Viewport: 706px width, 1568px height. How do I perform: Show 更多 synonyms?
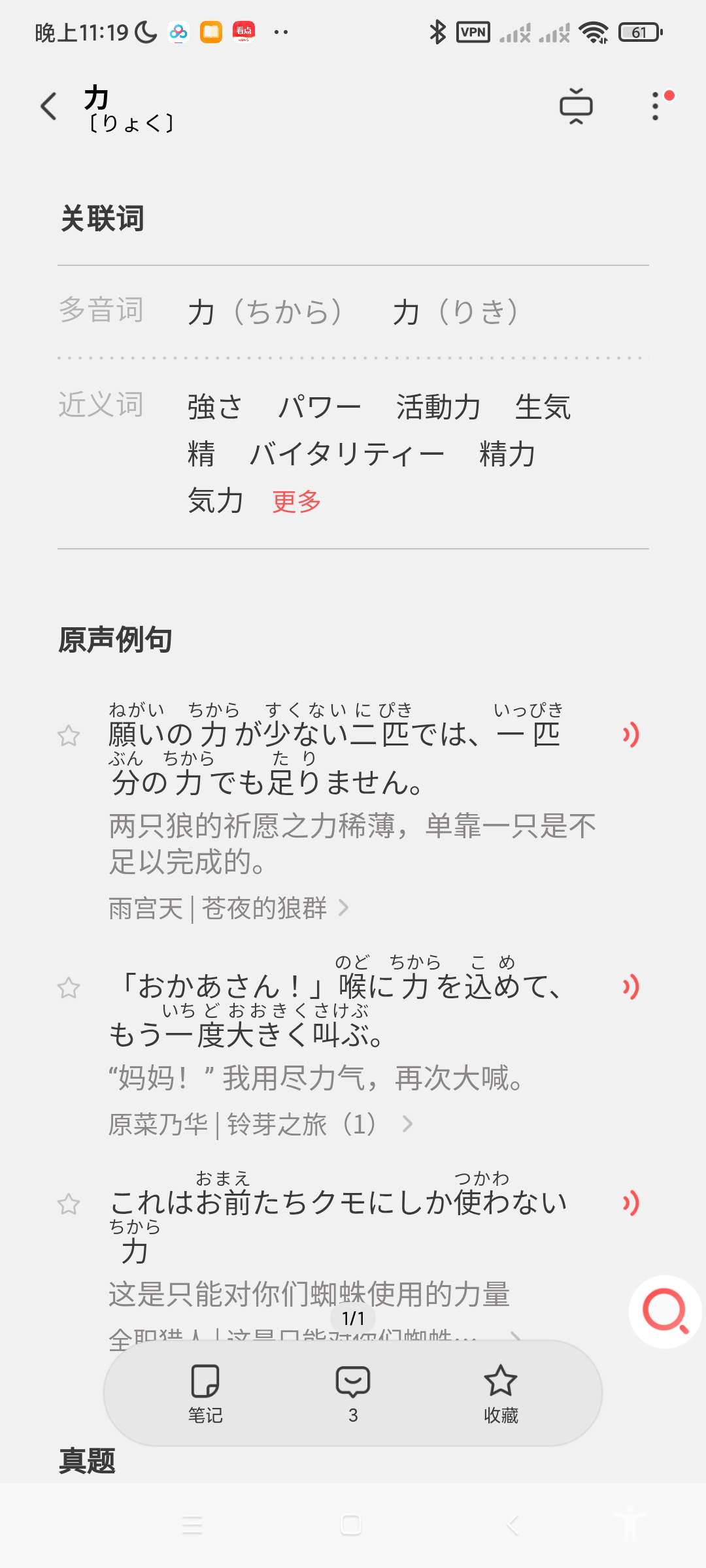coord(296,502)
